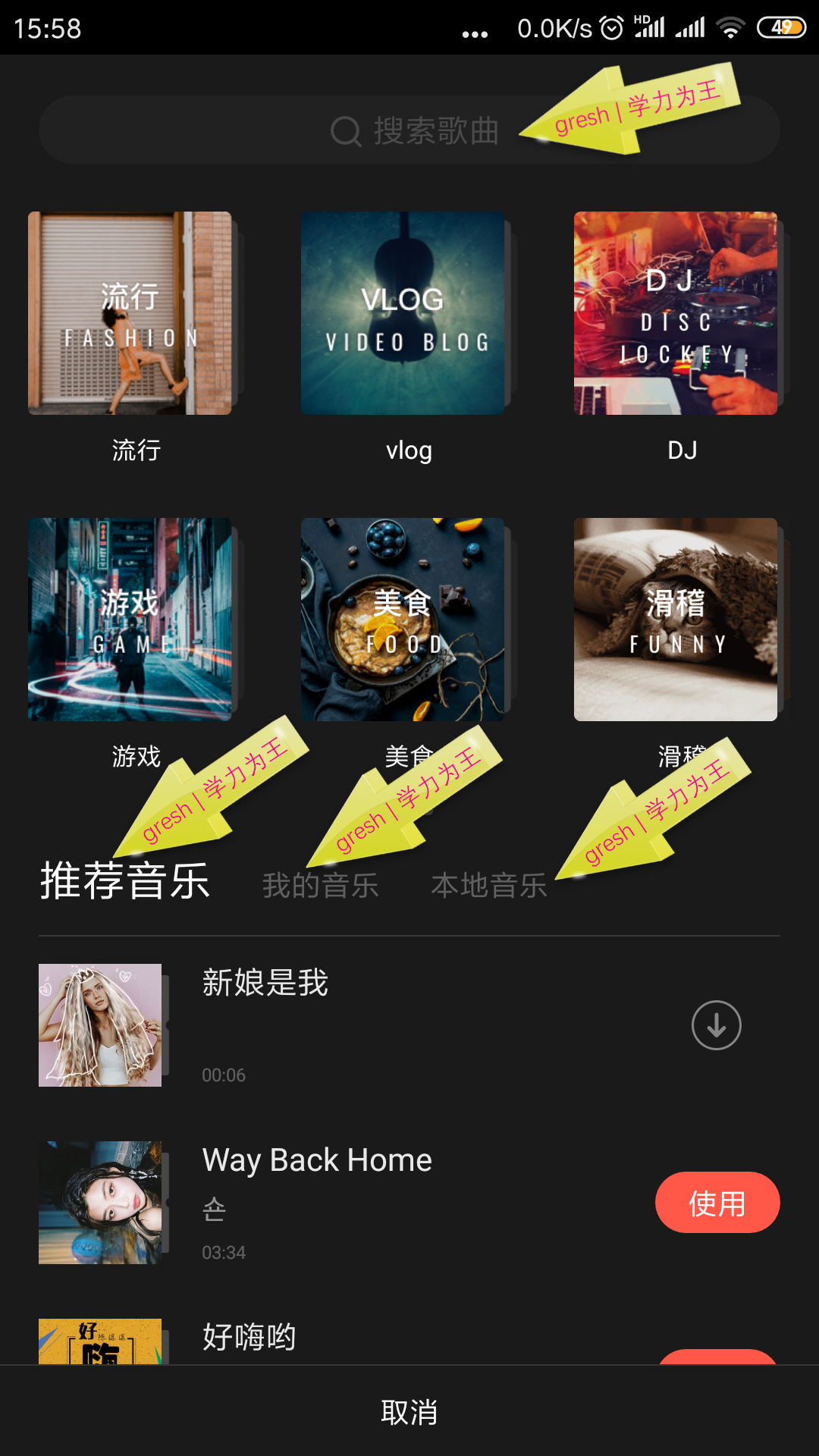Browse the 滑稽 (Funny) music category
819x1456 pixels.
[676, 618]
